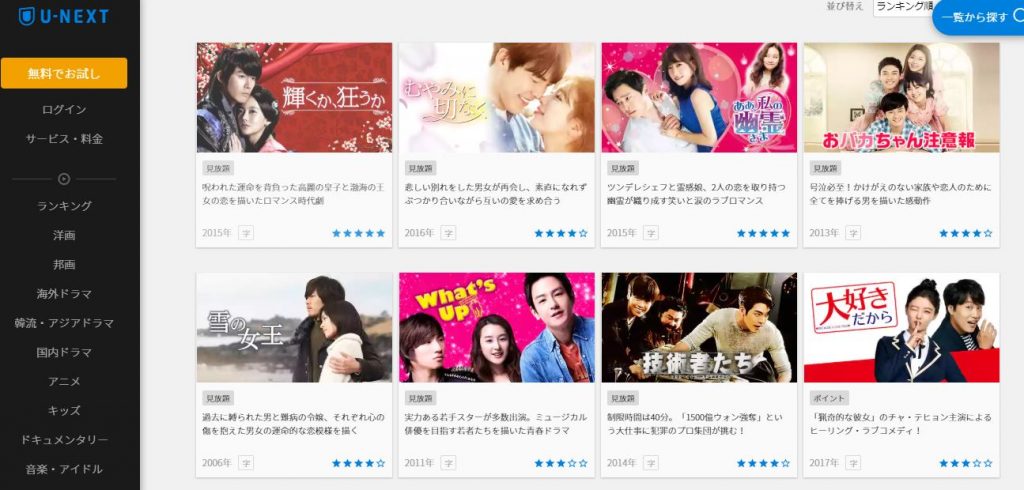Tap the 一覧から探す search button

click(978, 17)
